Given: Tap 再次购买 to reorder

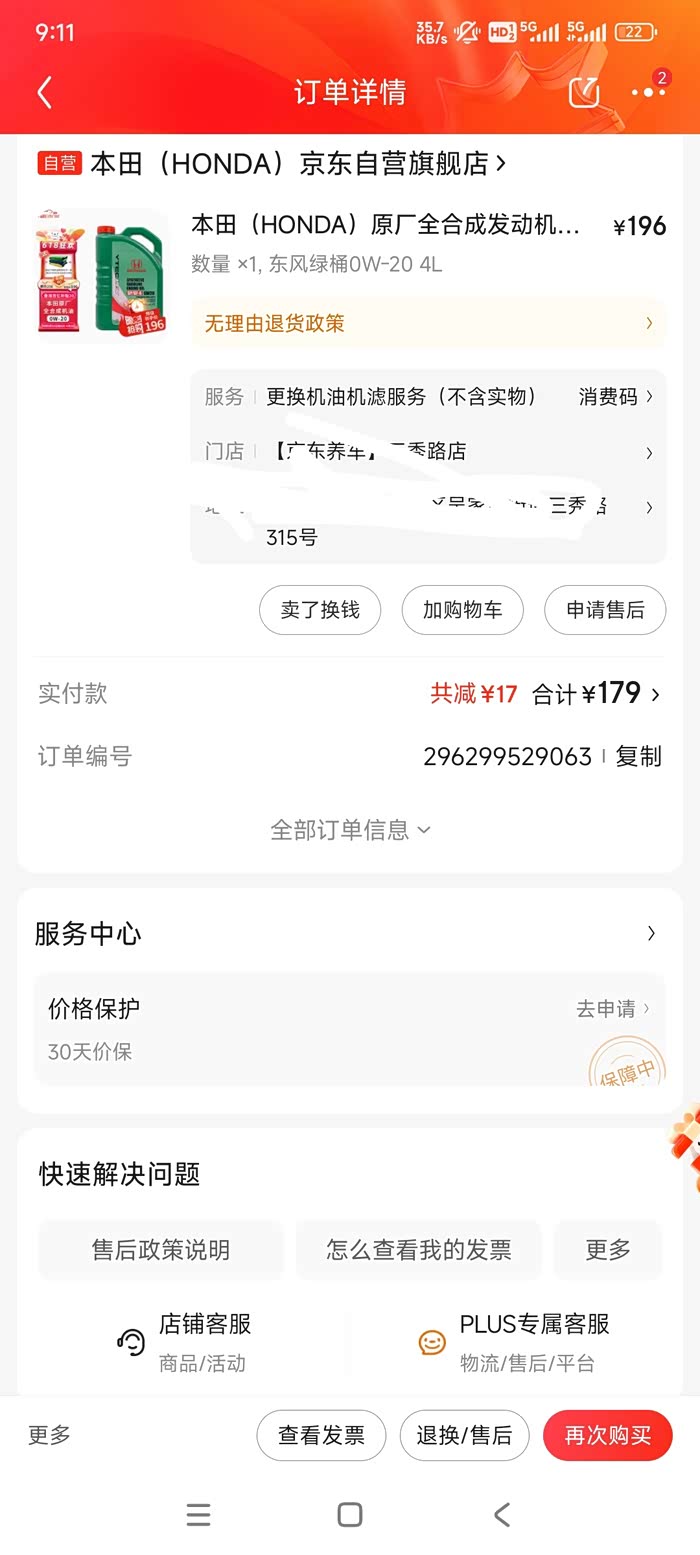Looking at the screenshot, I should point(607,1436).
